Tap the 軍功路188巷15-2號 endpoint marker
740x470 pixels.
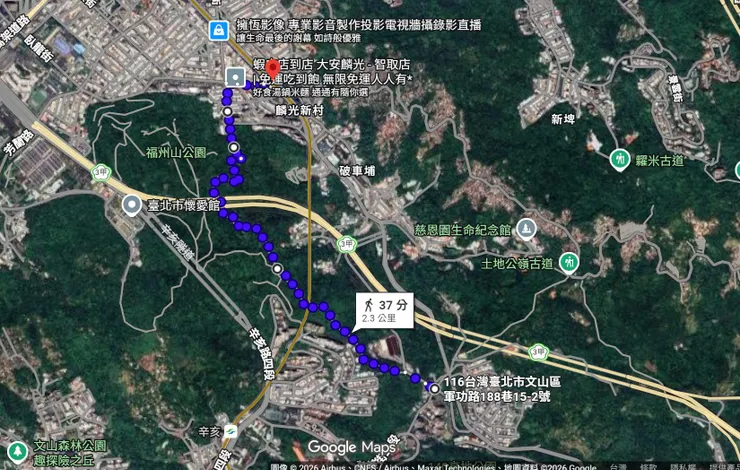(434, 388)
